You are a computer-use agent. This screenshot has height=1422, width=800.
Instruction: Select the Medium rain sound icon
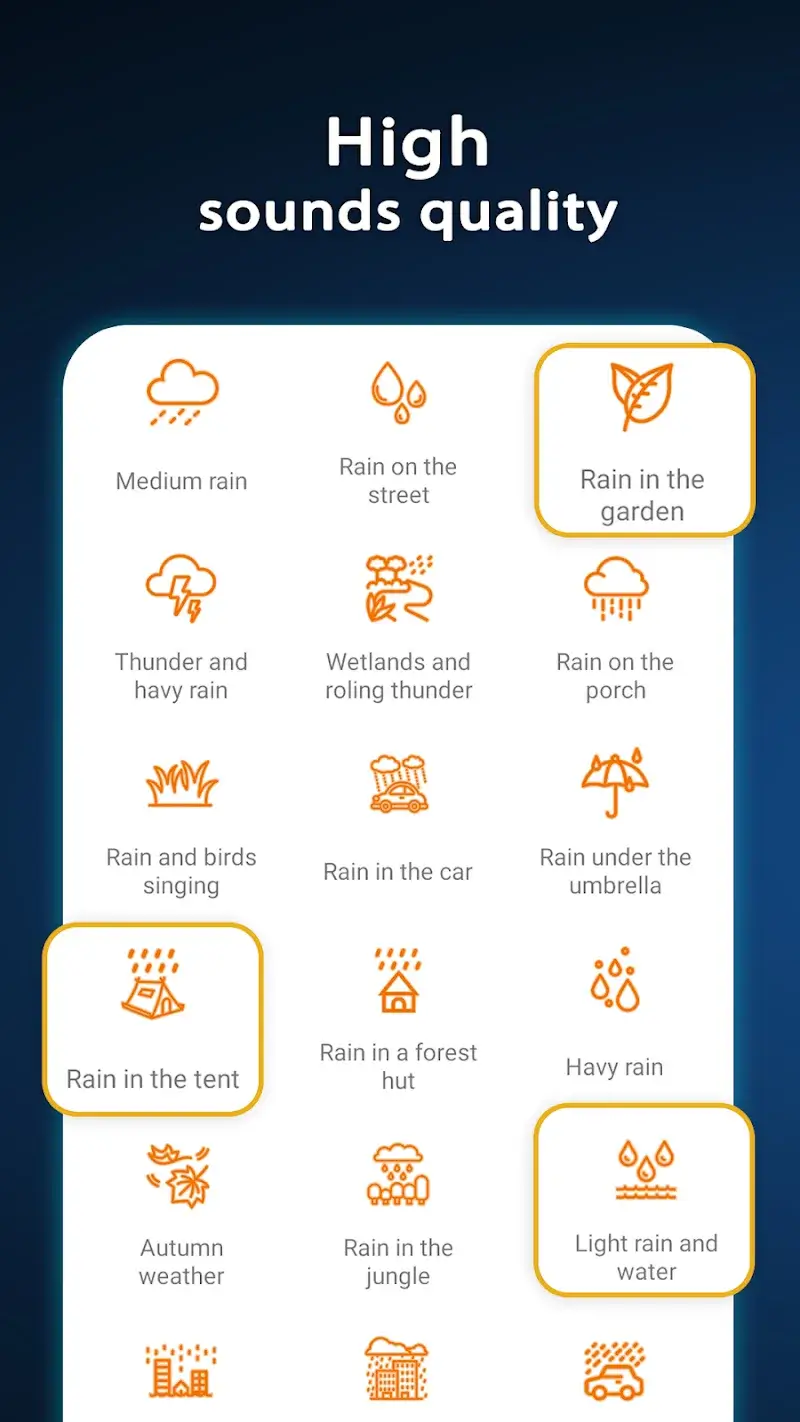[x=181, y=392]
